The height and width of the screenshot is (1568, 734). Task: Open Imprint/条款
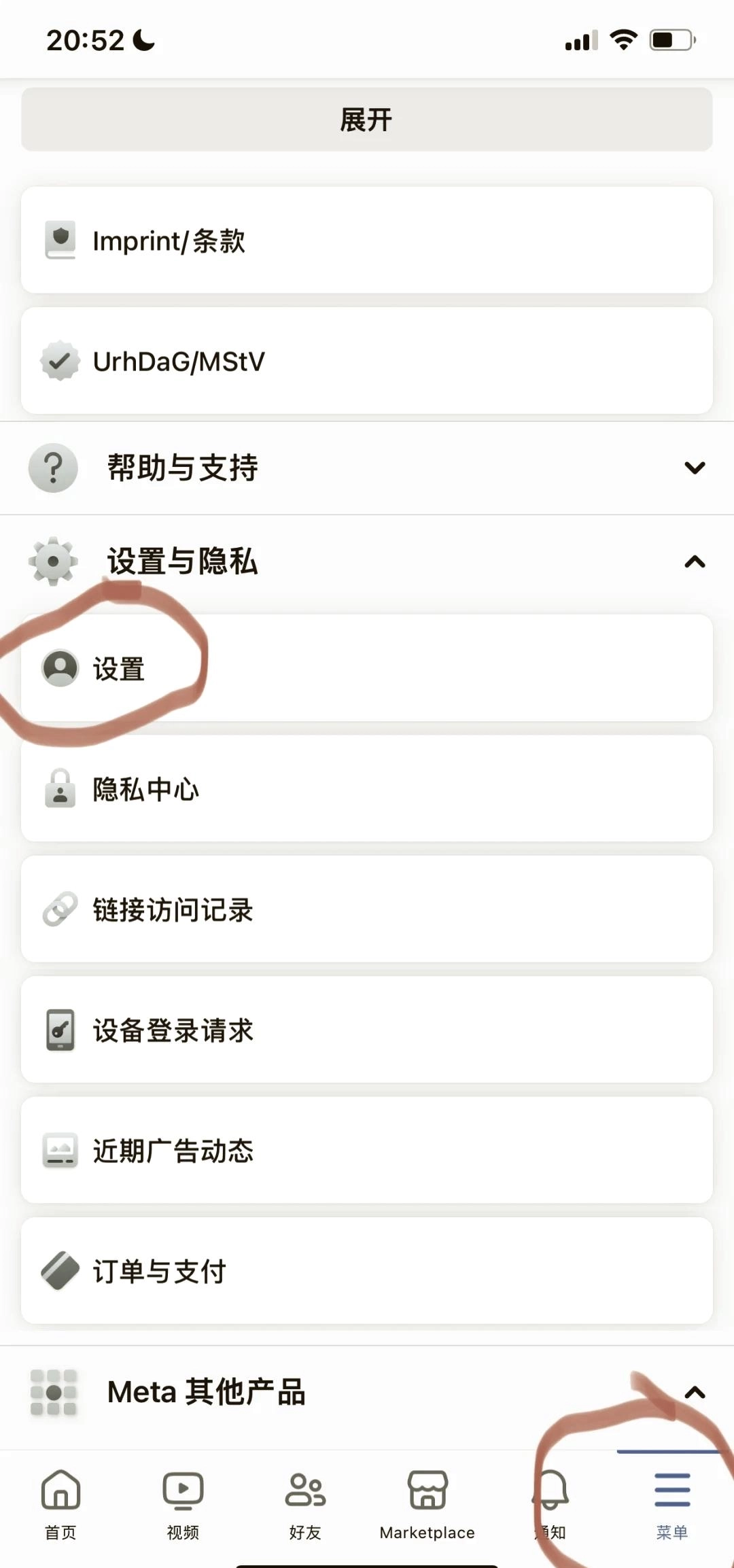(366, 241)
